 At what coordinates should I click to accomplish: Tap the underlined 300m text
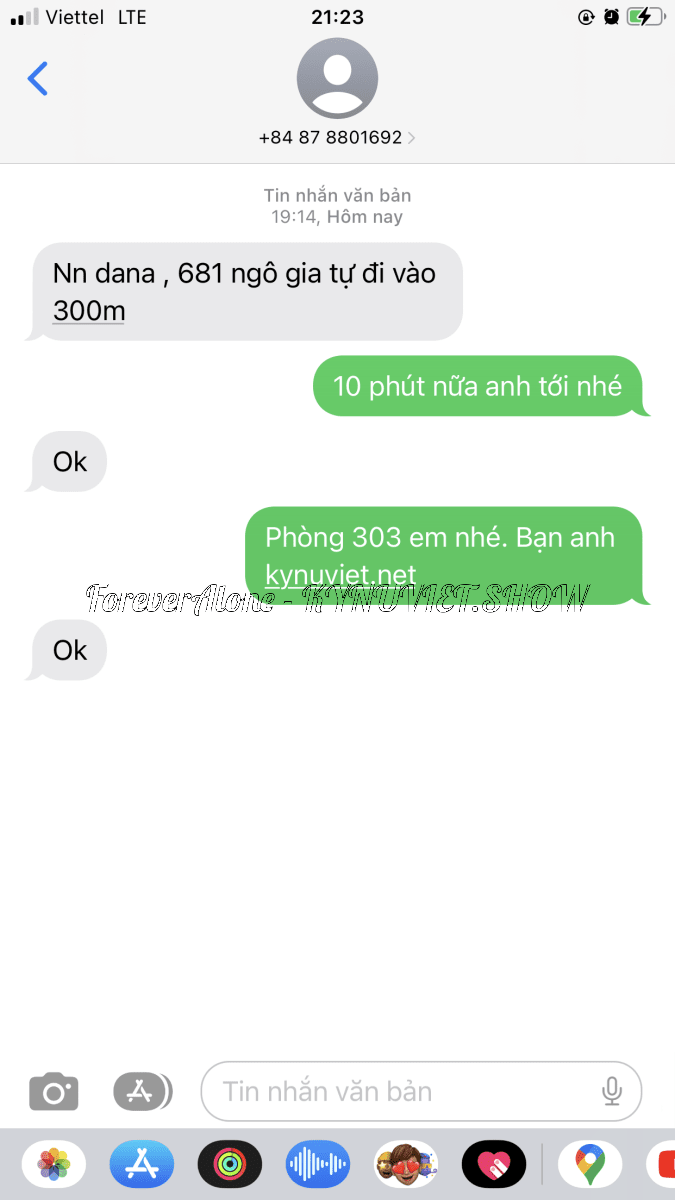pyautogui.click(x=89, y=311)
